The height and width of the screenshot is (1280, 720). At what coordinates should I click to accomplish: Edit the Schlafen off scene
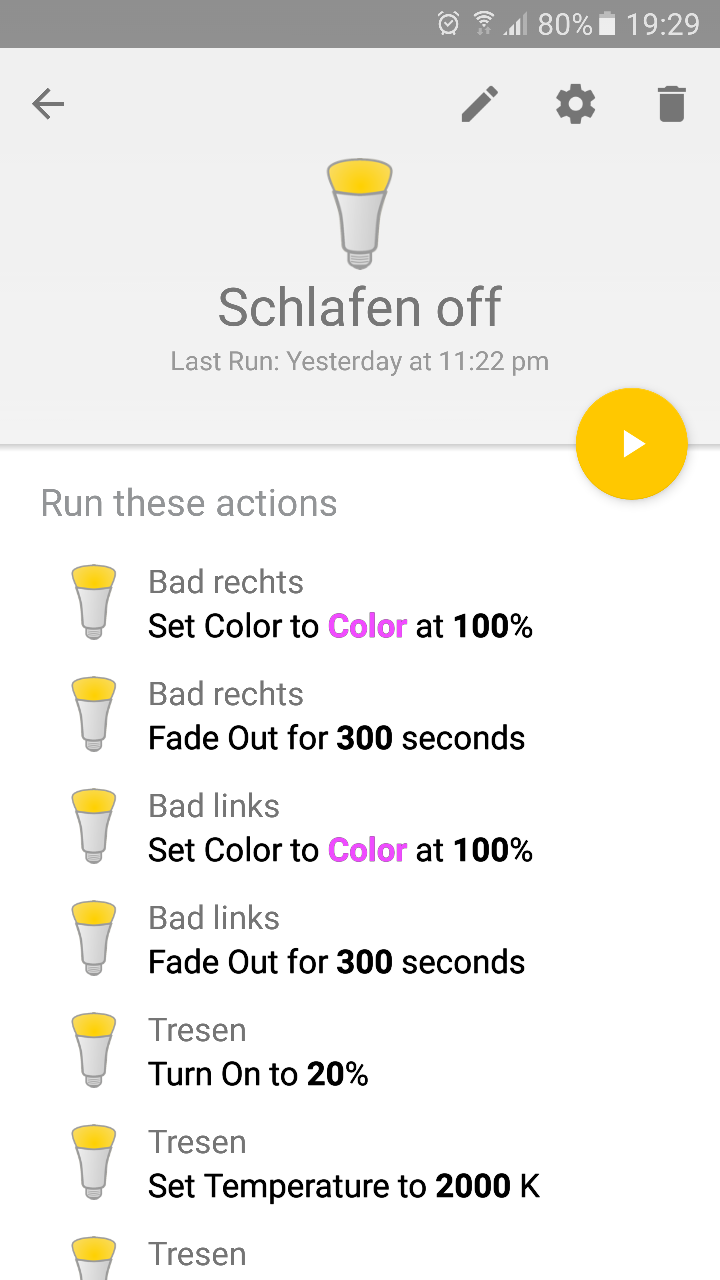[x=479, y=104]
